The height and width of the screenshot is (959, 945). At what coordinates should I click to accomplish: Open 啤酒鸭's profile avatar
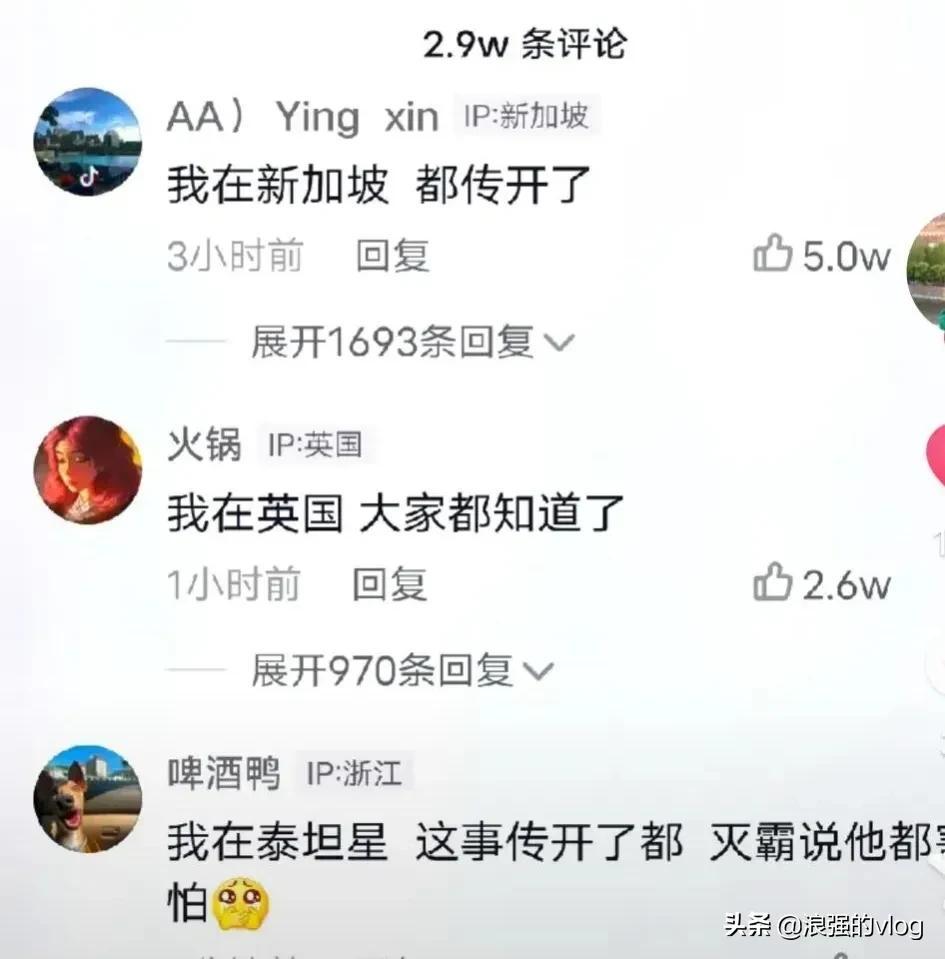(x=87, y=797)
